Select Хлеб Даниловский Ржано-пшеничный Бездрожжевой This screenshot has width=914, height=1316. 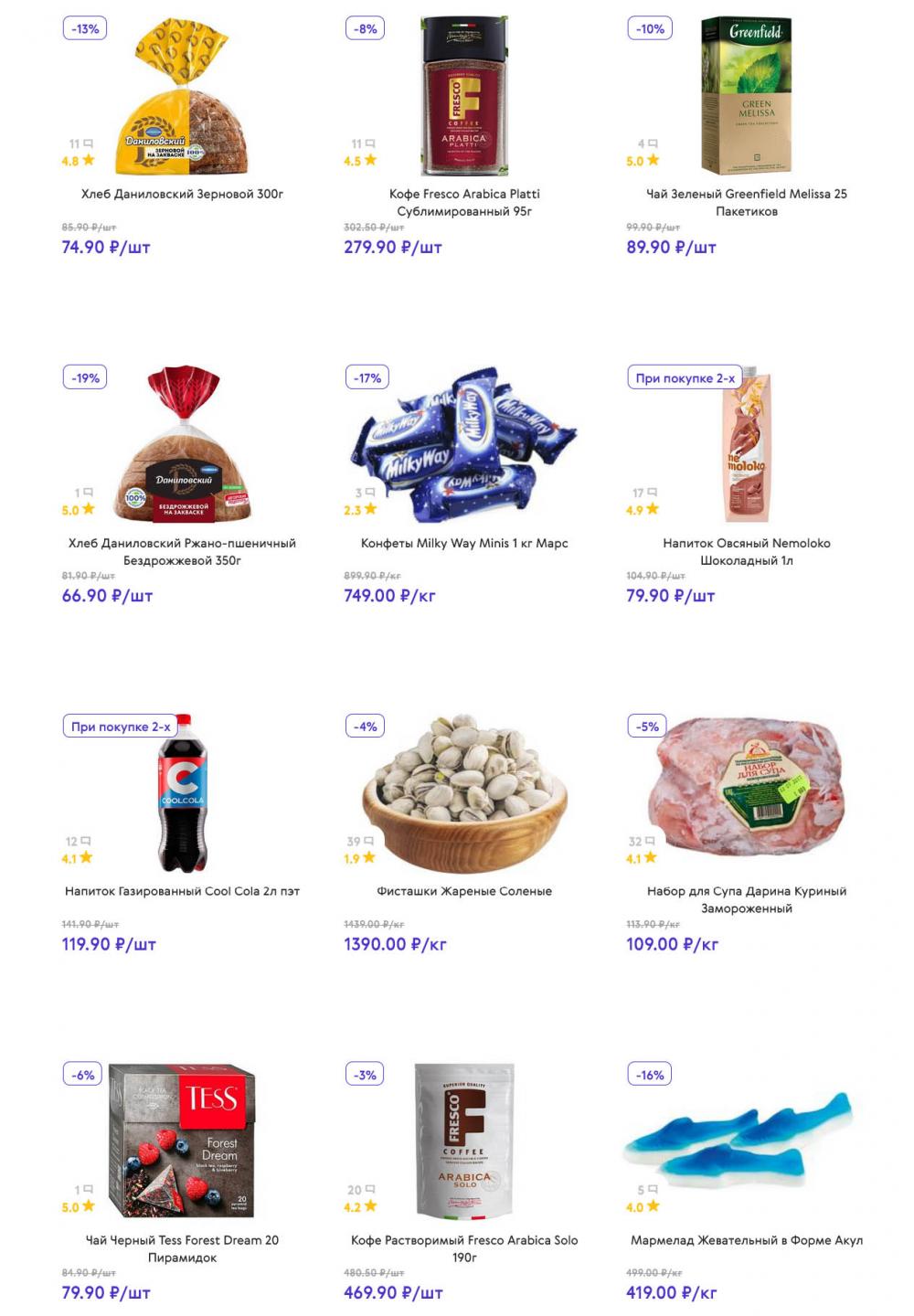coord(182,551)
